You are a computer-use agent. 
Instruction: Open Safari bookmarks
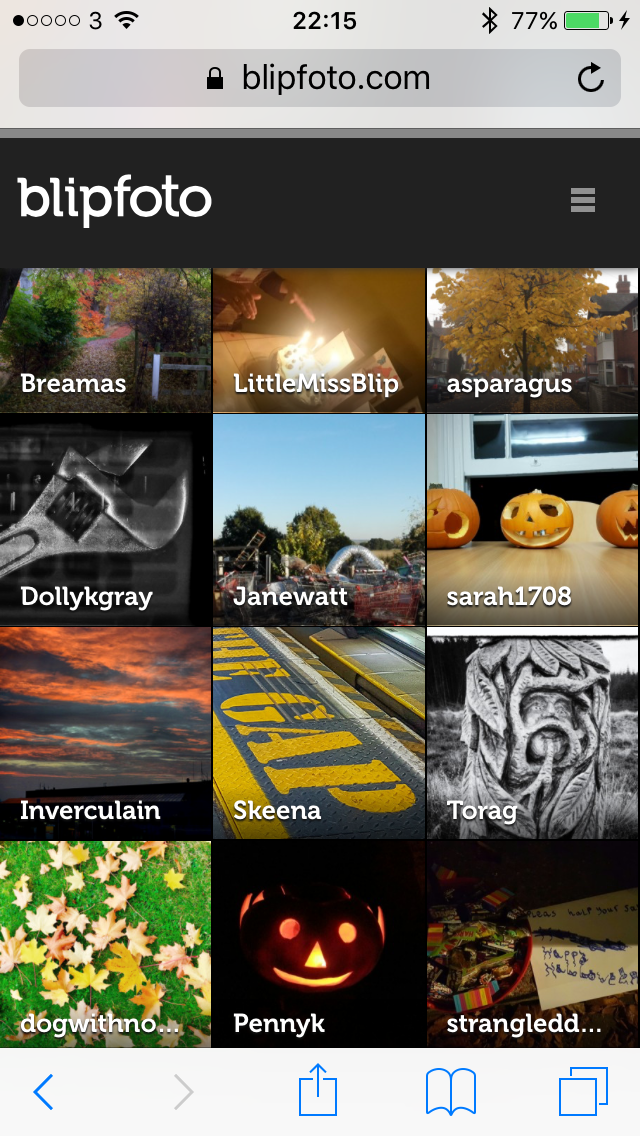click(x=450, y=1092)
